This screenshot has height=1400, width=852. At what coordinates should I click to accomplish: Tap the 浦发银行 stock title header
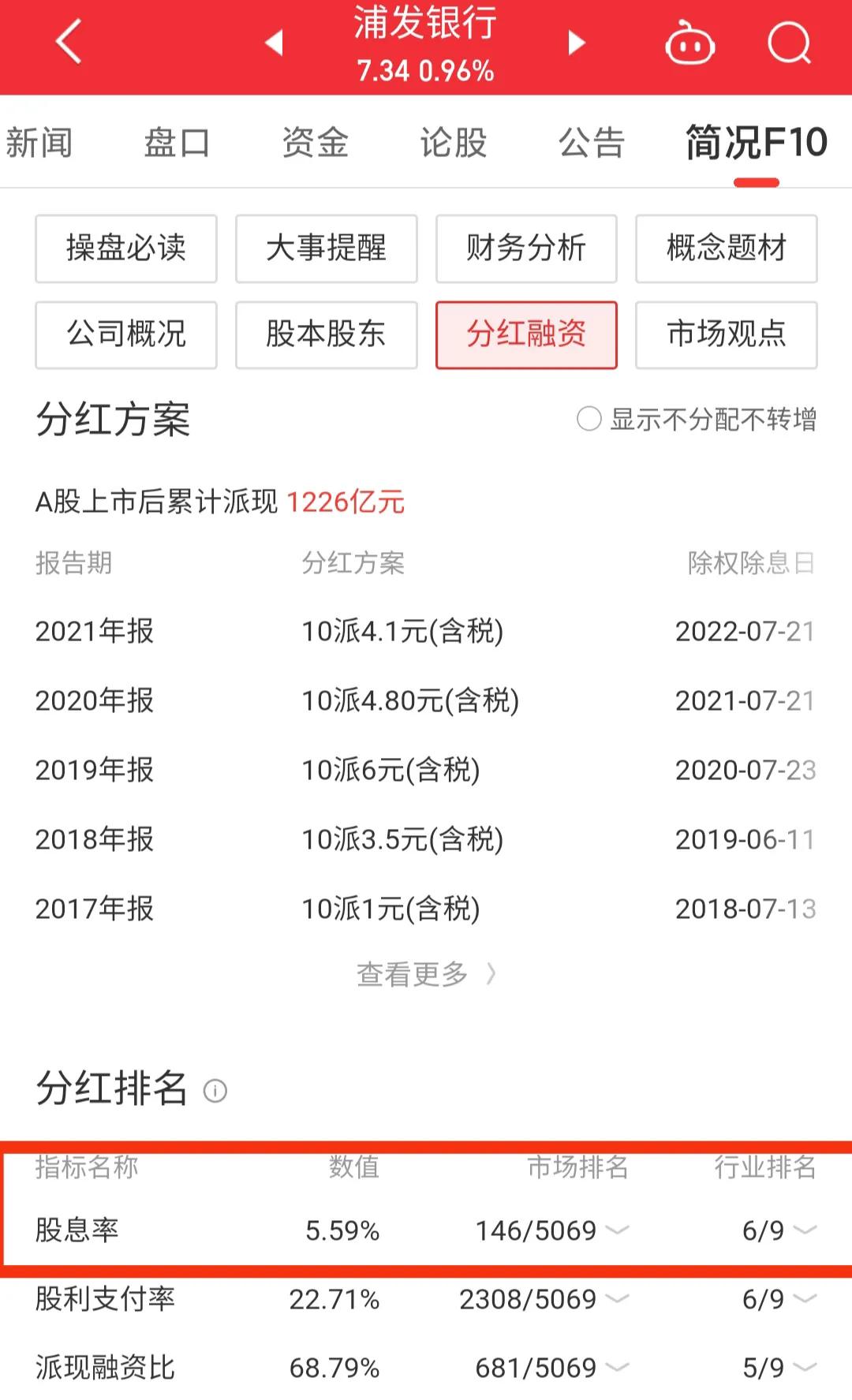[426, 27]
